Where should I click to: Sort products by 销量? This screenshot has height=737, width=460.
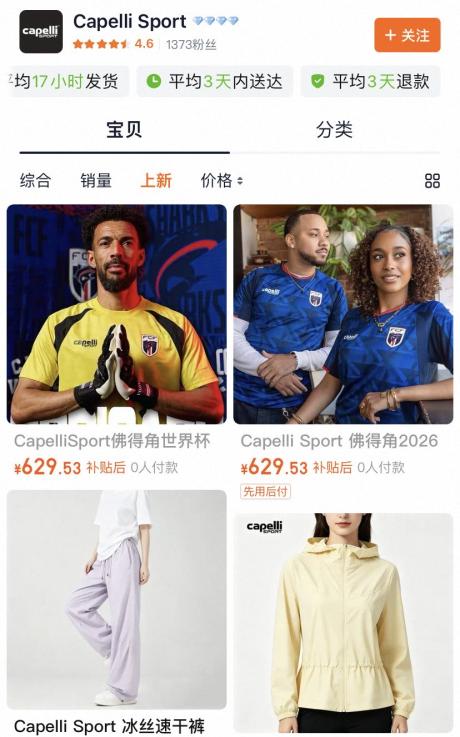[96, 180]
